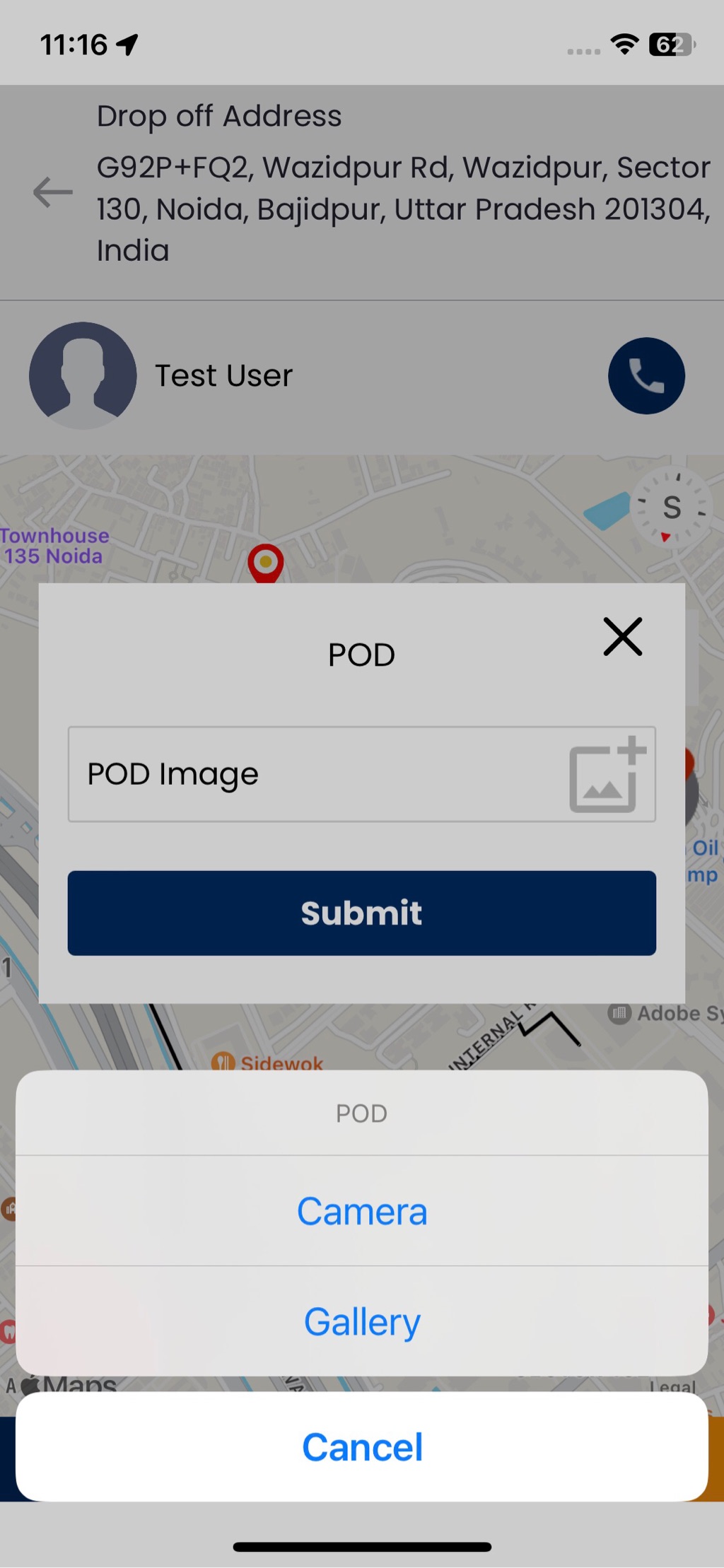
Task: Select Gallery as the POD image source
Action: click(362, 1321)
